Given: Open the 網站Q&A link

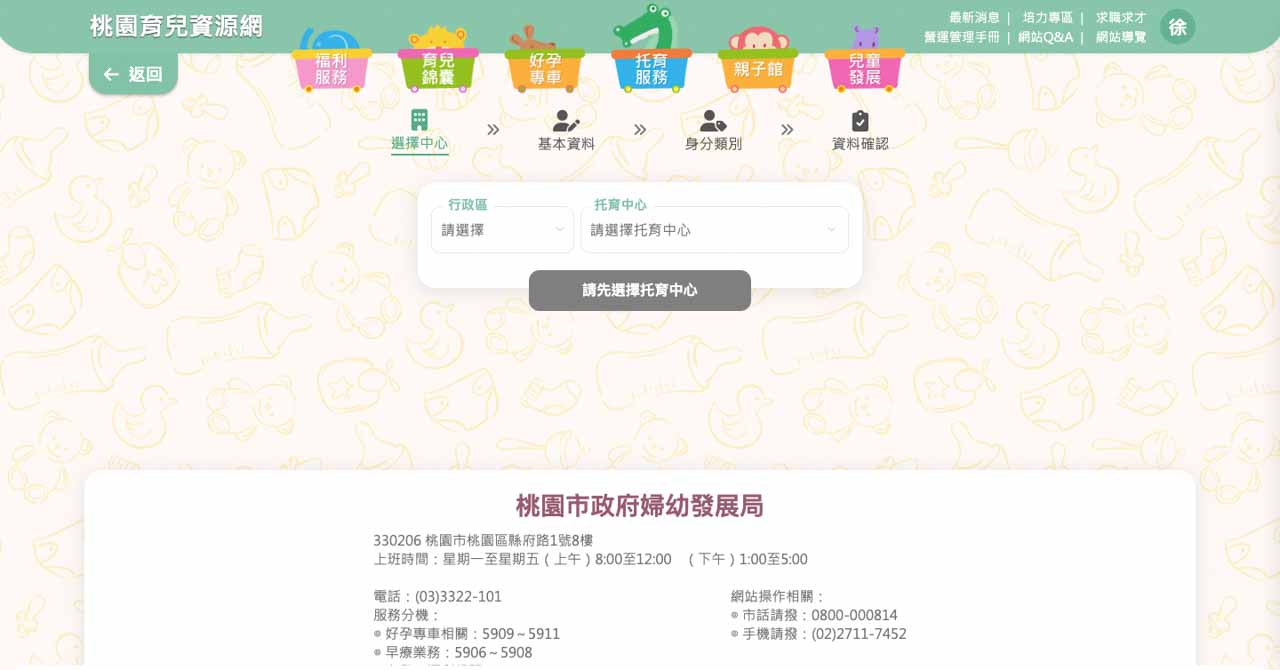Looking at the screenshot, I should [1045, 37].
